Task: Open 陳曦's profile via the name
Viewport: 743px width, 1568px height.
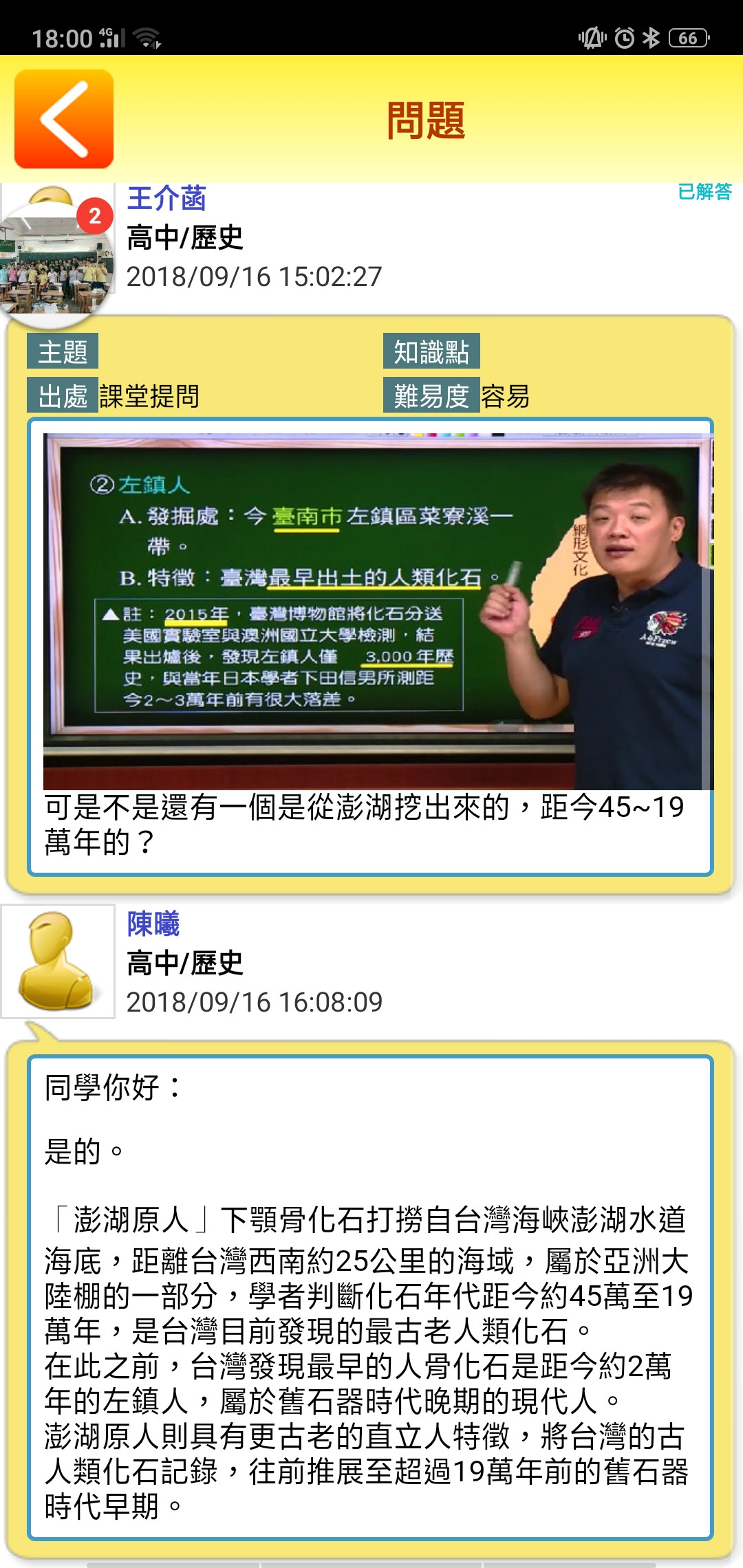Action: point(153,924)
